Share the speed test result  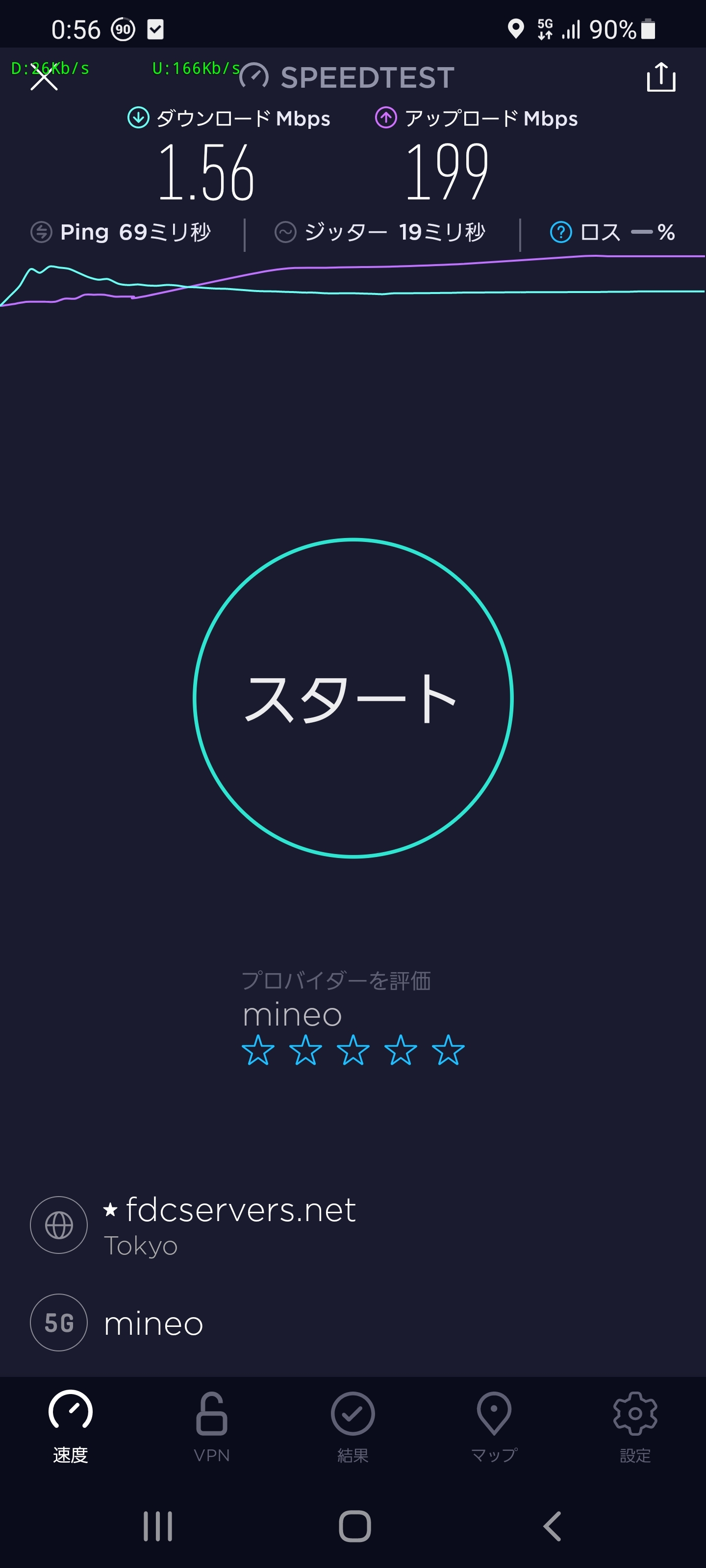661,77
